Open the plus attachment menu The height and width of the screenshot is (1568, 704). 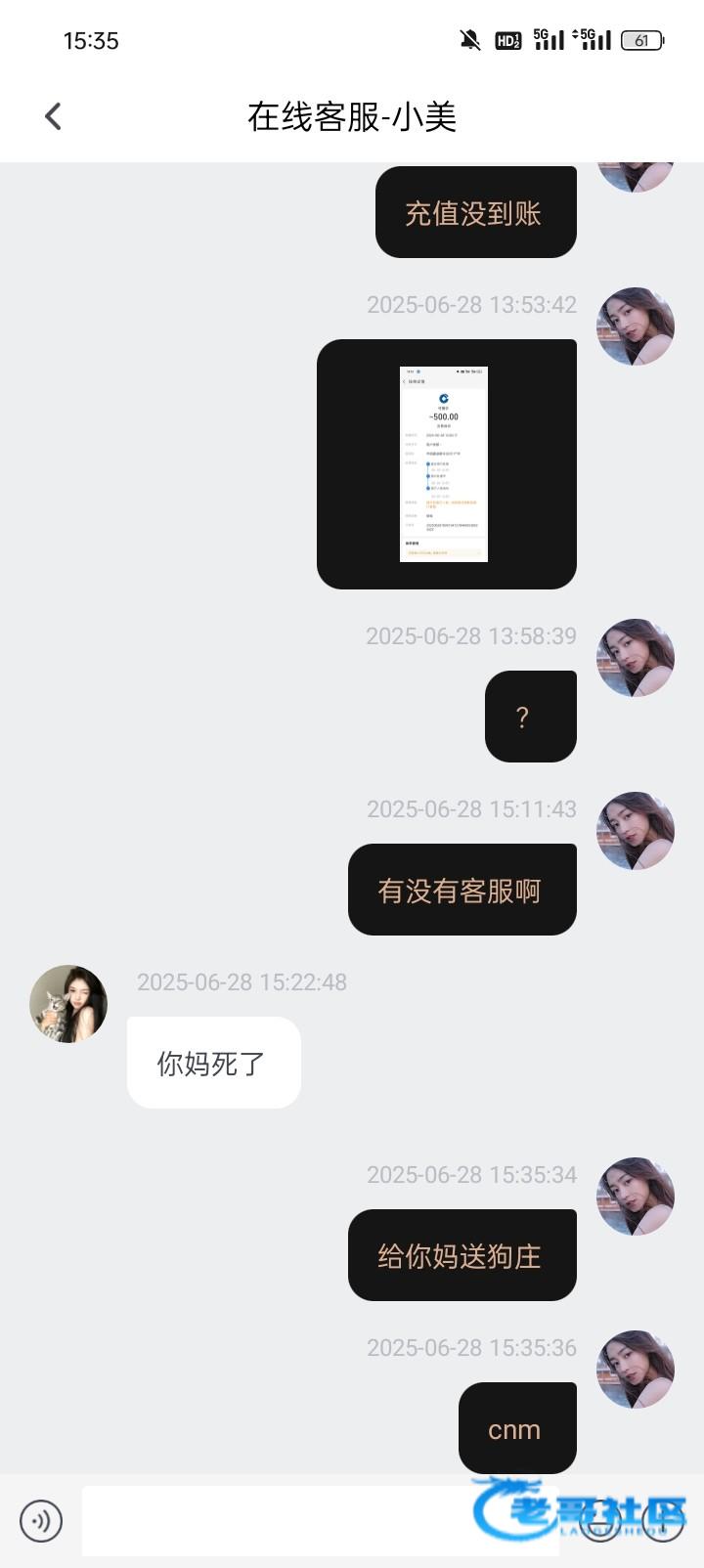(x=664, y=1521)
